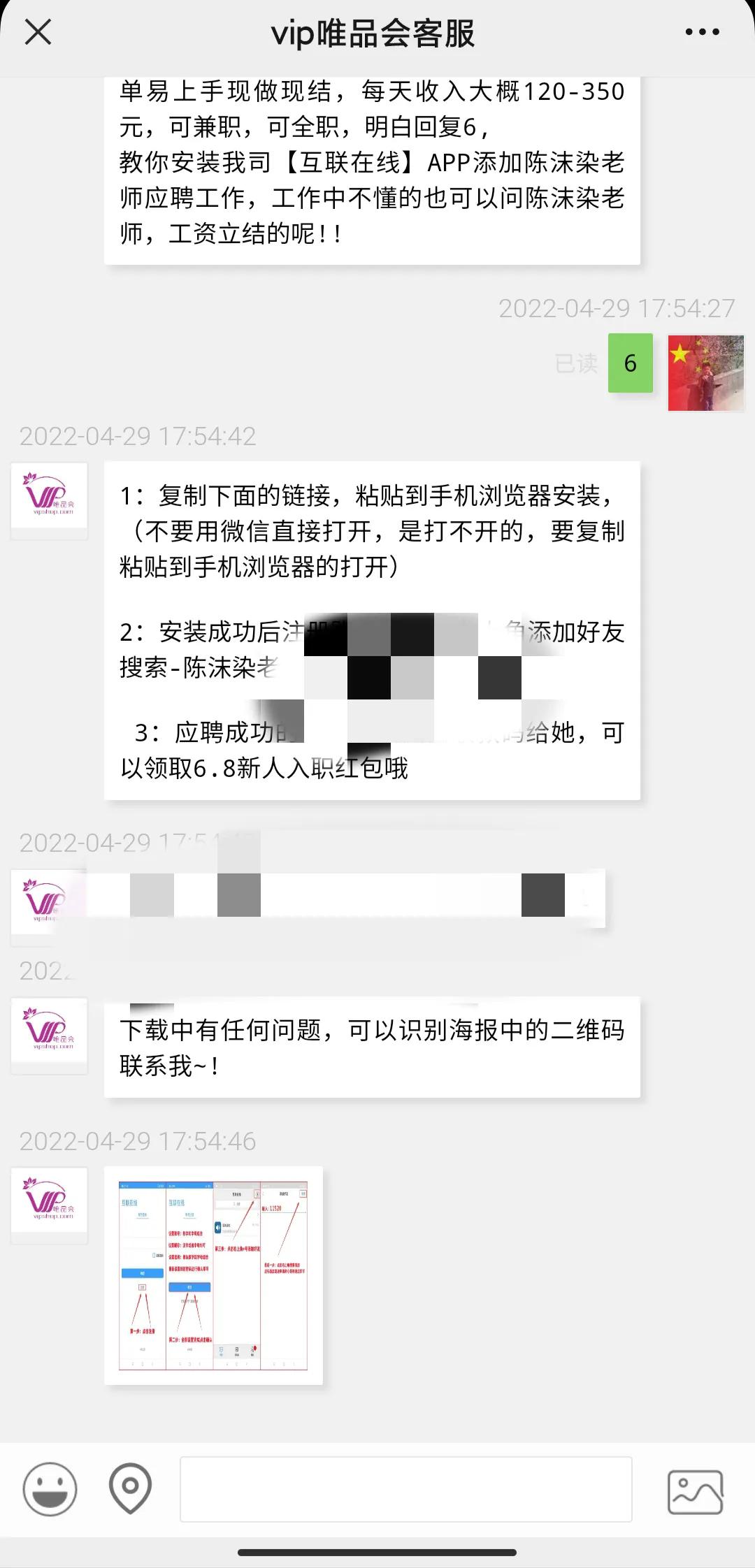Select timestamp 2022-04-29 17:54:42
This screenshot has height=1568, width=755.
click(136, 437)
